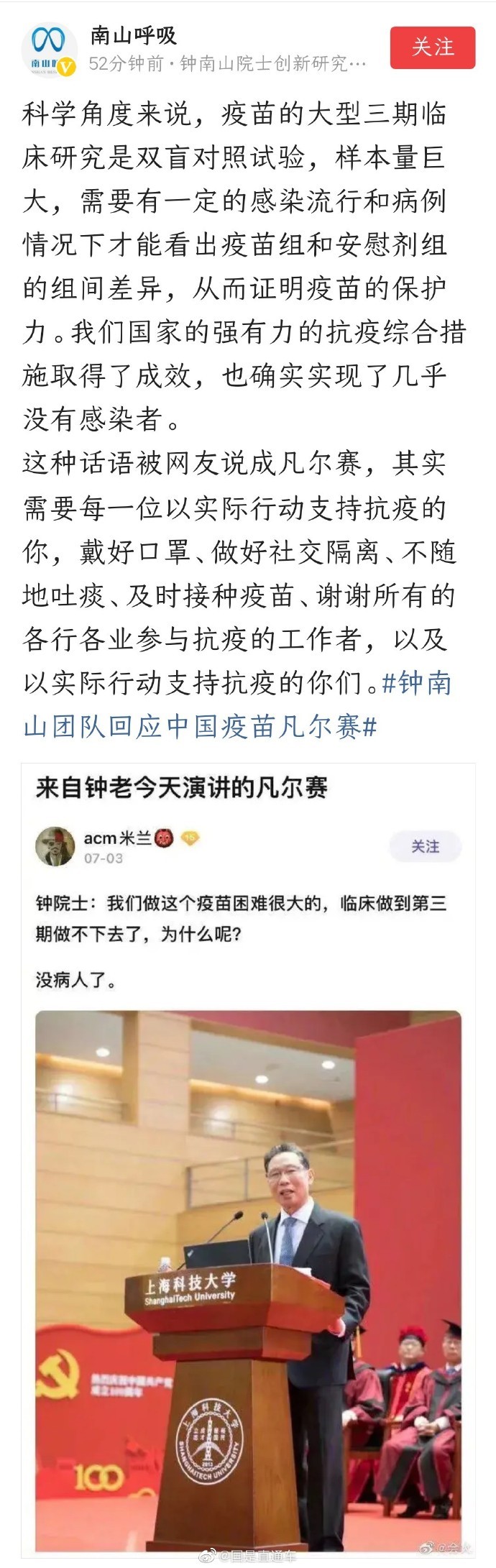Open the 南山呼吸 profile avatar
The width and height of the screenshot is (496, 1568).
click(x=49, y=49)
